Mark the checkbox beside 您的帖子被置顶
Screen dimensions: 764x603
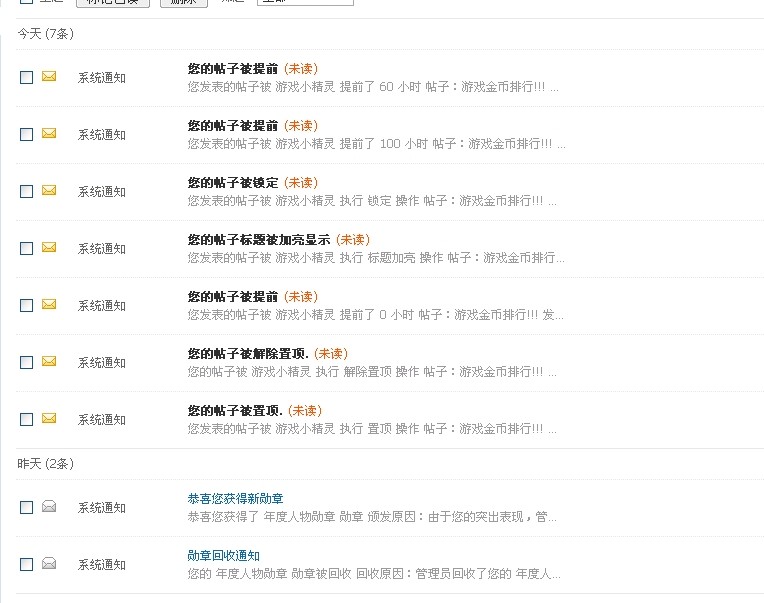point(26,419)
